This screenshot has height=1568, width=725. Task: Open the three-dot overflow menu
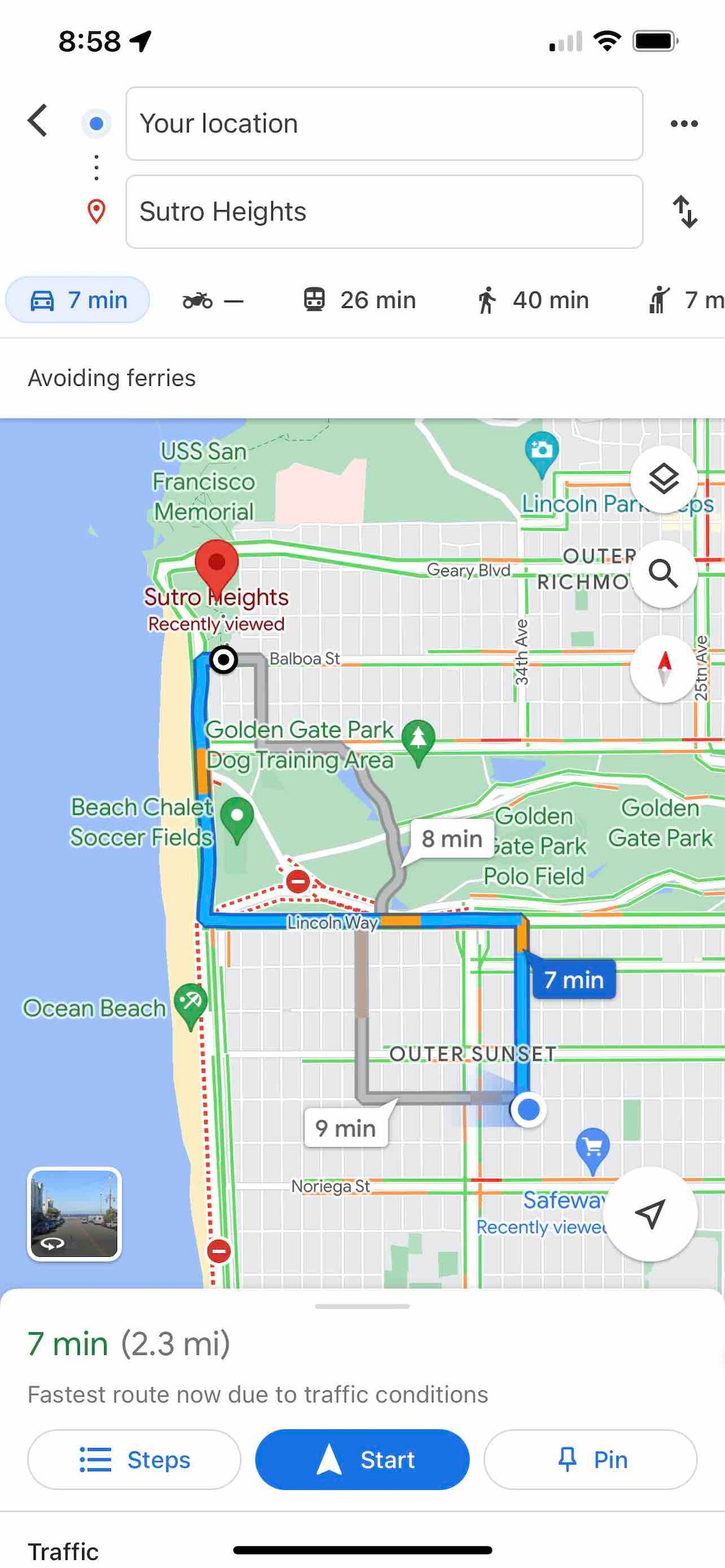coord(683,124)
